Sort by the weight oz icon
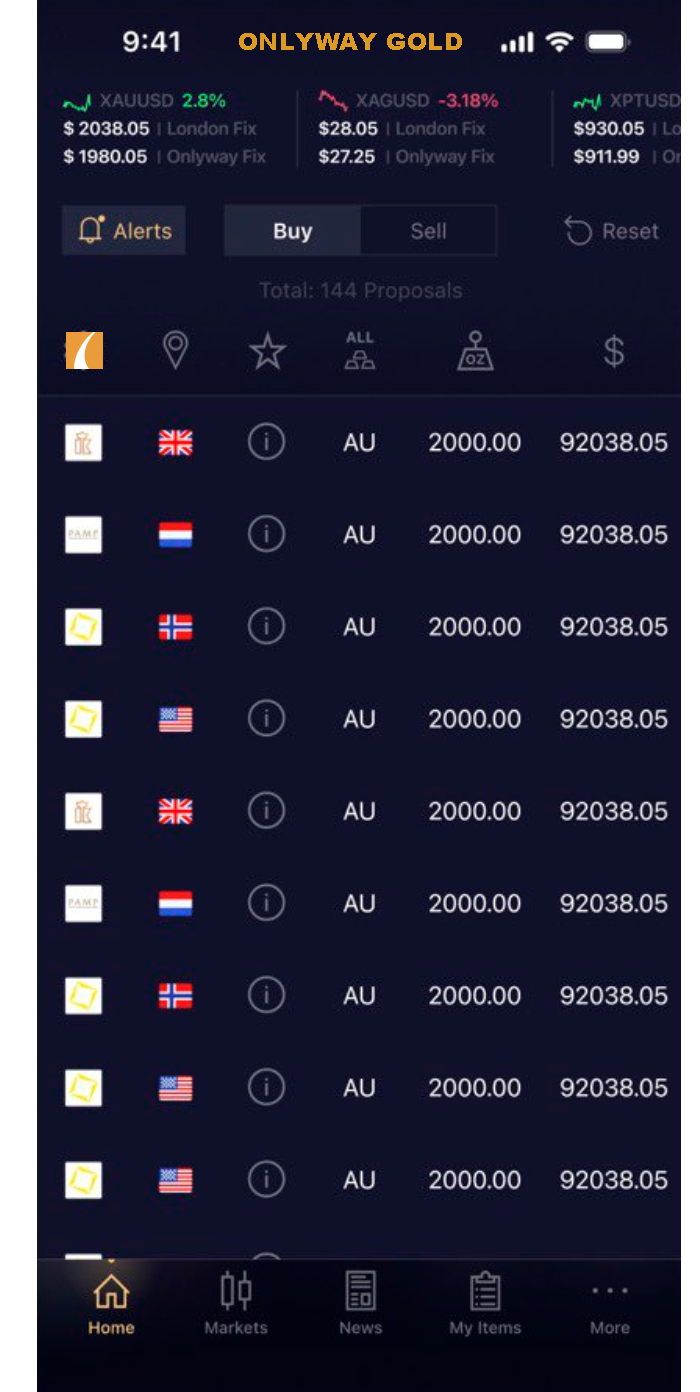The width and height of the screenshot is (700, 1392). coord(475,351)
